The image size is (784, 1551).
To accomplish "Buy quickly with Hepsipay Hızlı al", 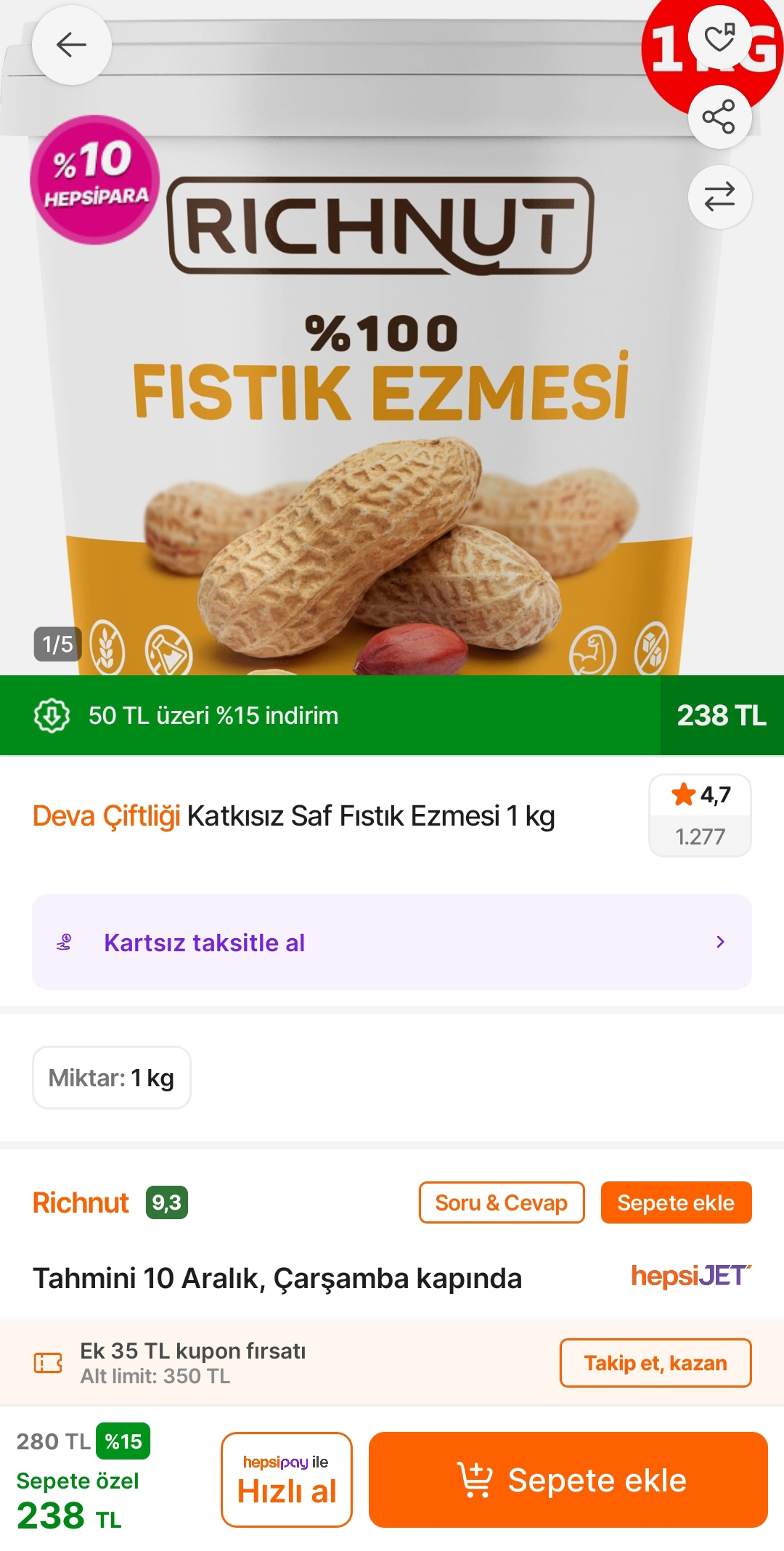I will [287, 1480].
